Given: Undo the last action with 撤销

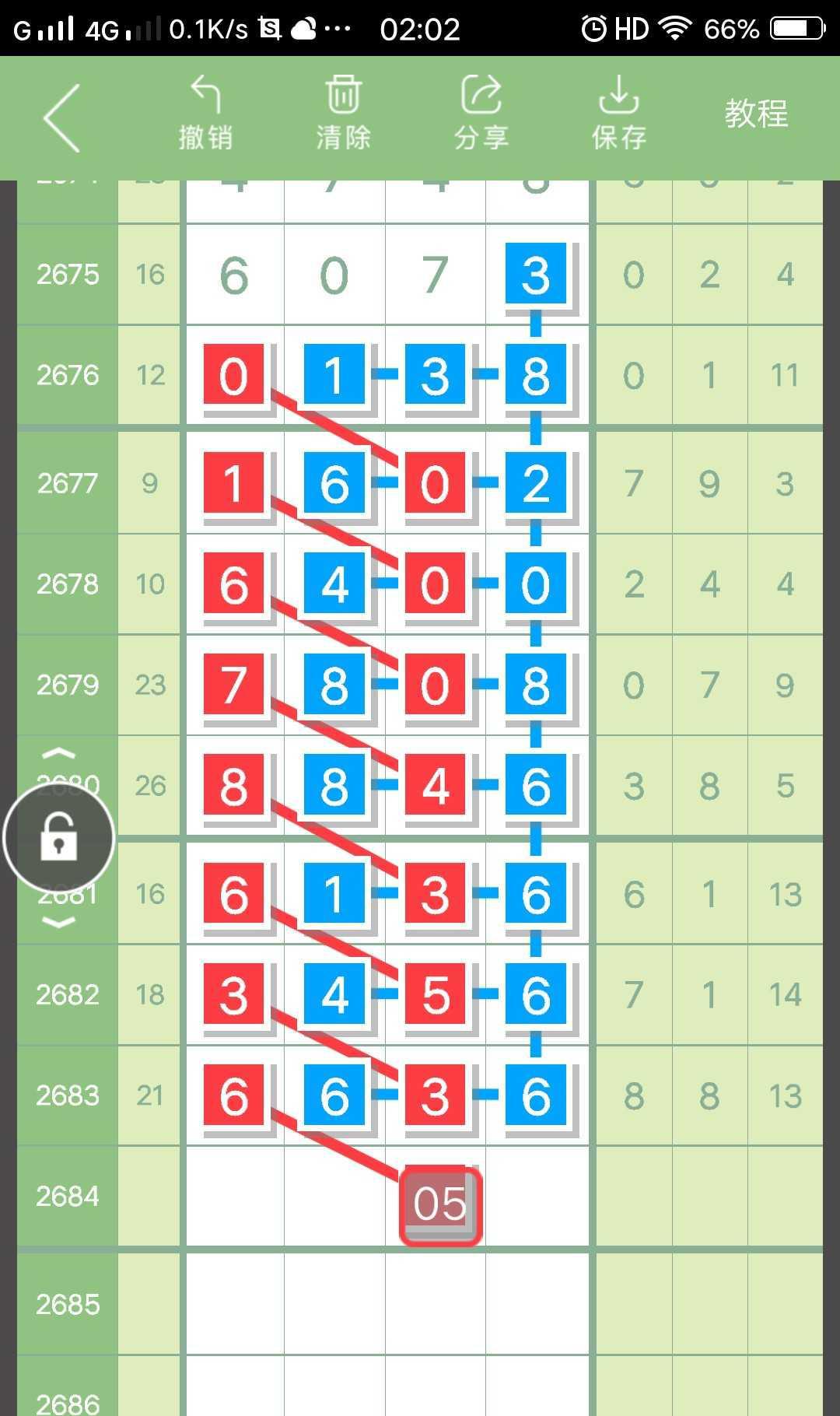Looking at the screenshot, I should tap(205, 114).
